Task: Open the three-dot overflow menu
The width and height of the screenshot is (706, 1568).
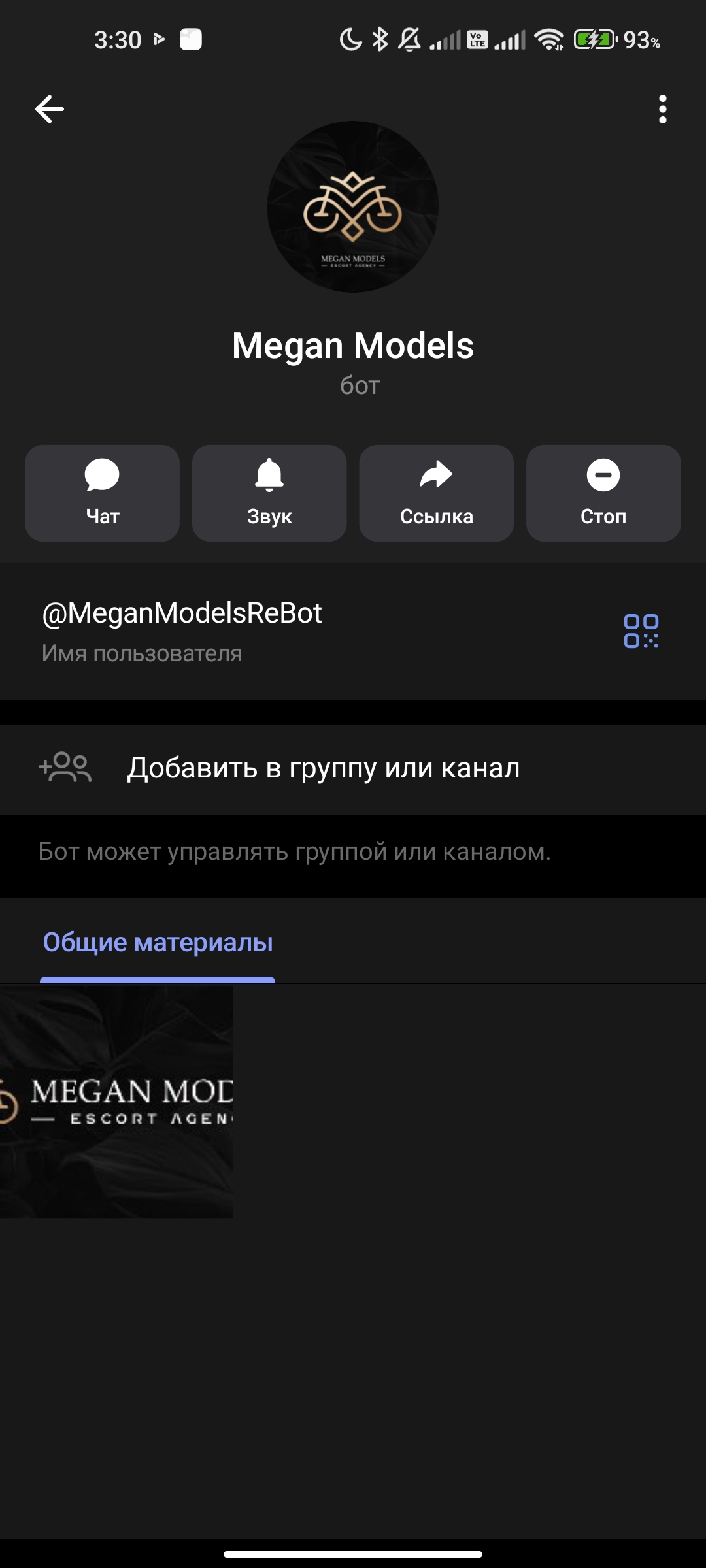Action: point(662,109)
